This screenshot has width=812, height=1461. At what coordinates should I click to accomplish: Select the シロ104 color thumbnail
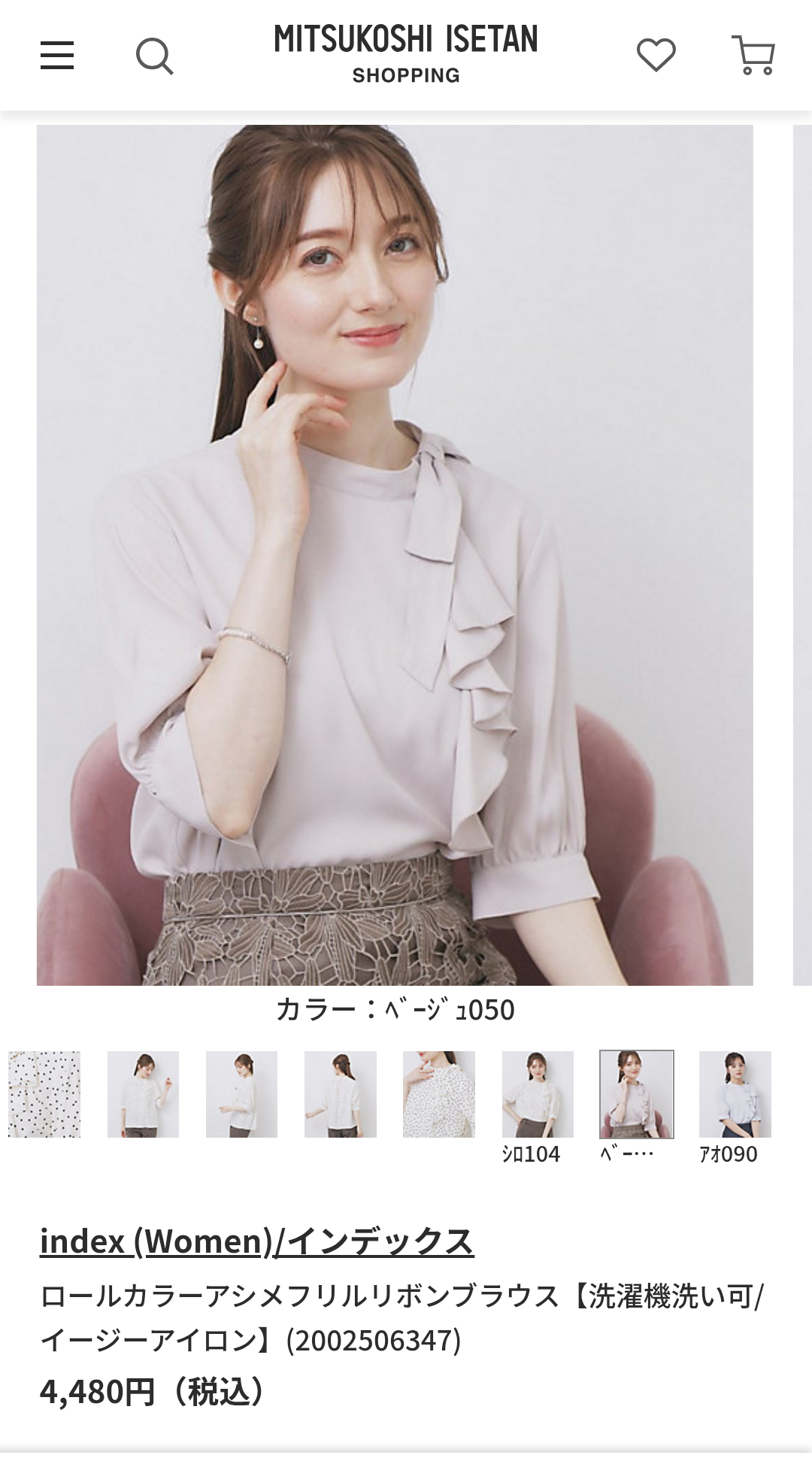click(x=538, y=1094)
